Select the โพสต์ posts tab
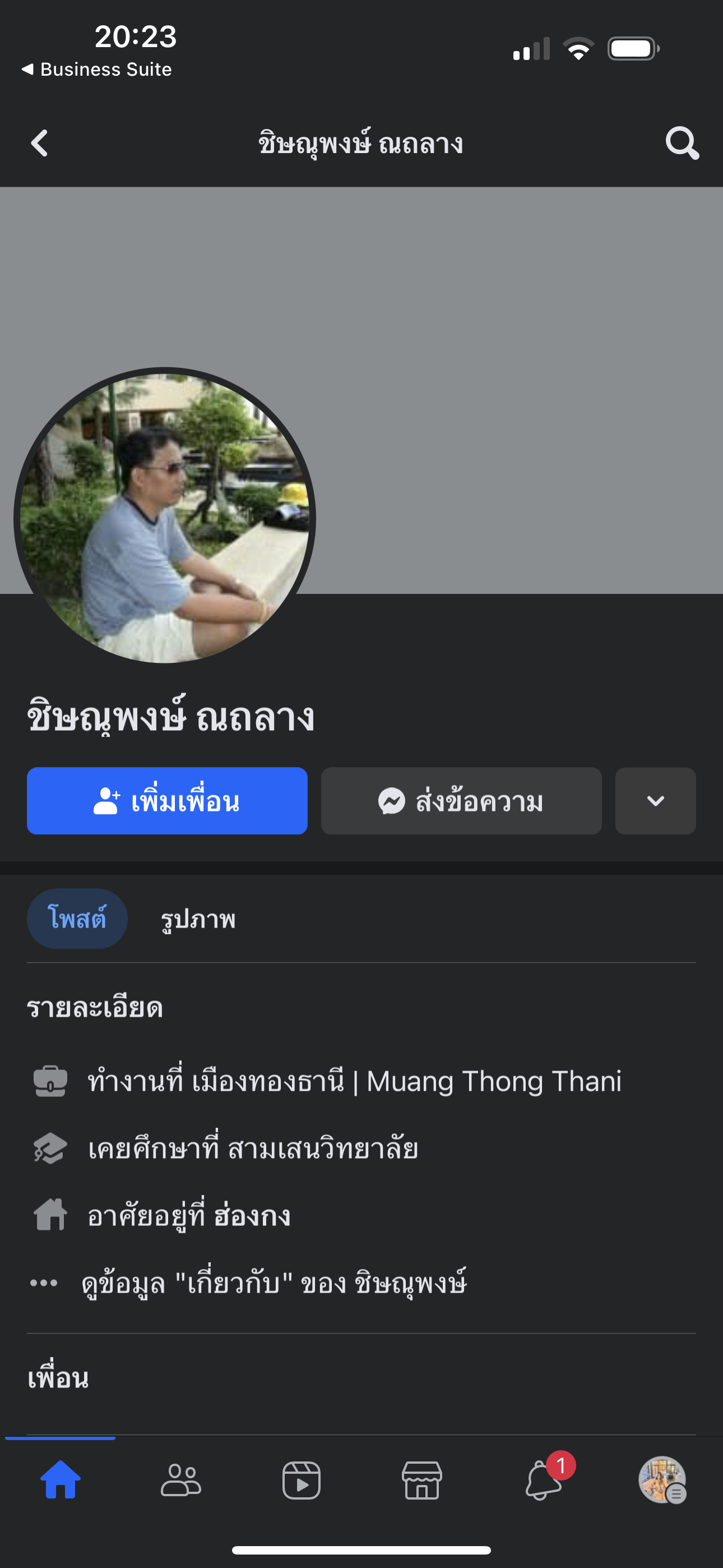Screen dimensions: 723x1568 (77, 919)
